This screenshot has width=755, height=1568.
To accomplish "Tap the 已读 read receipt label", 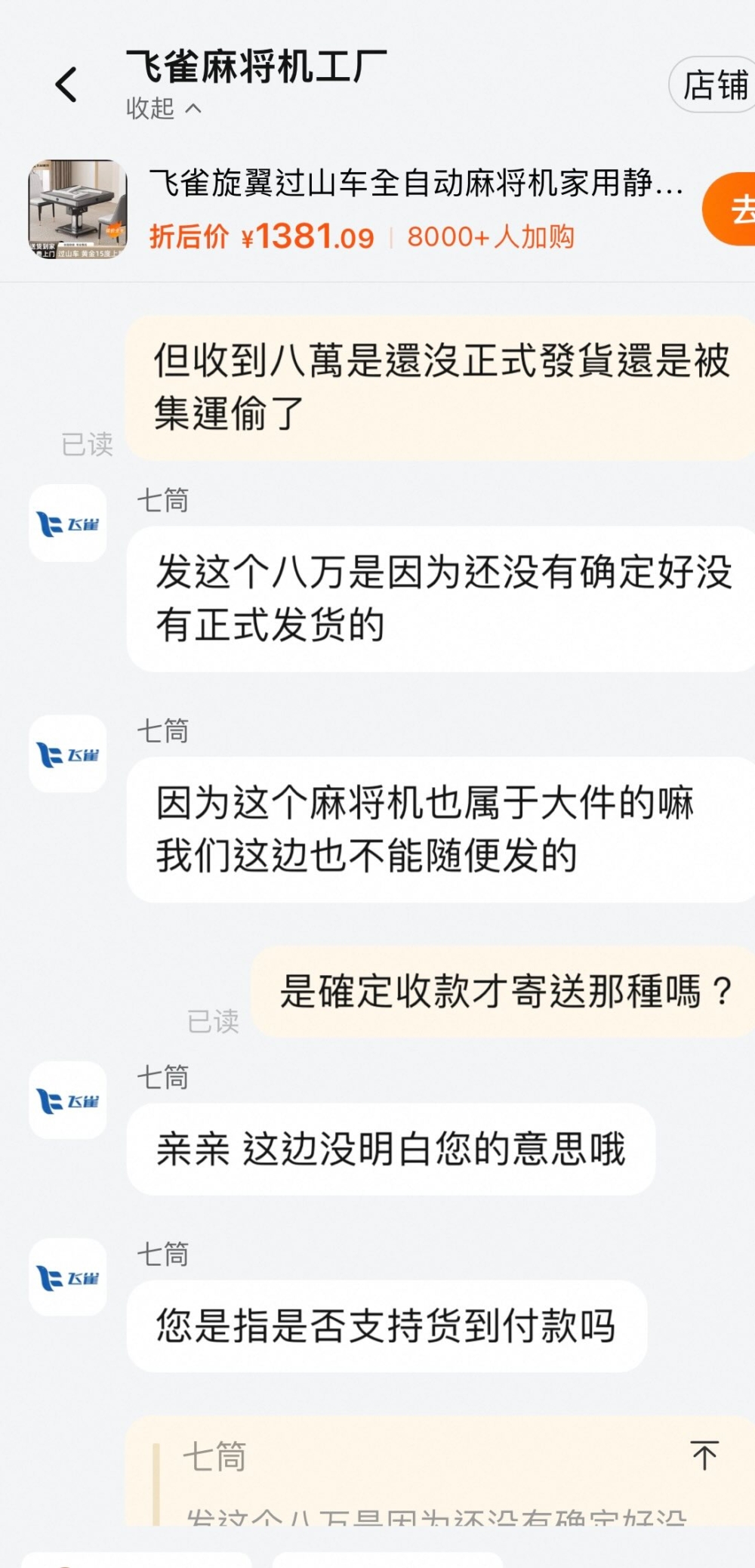I will tap(88, 444).
